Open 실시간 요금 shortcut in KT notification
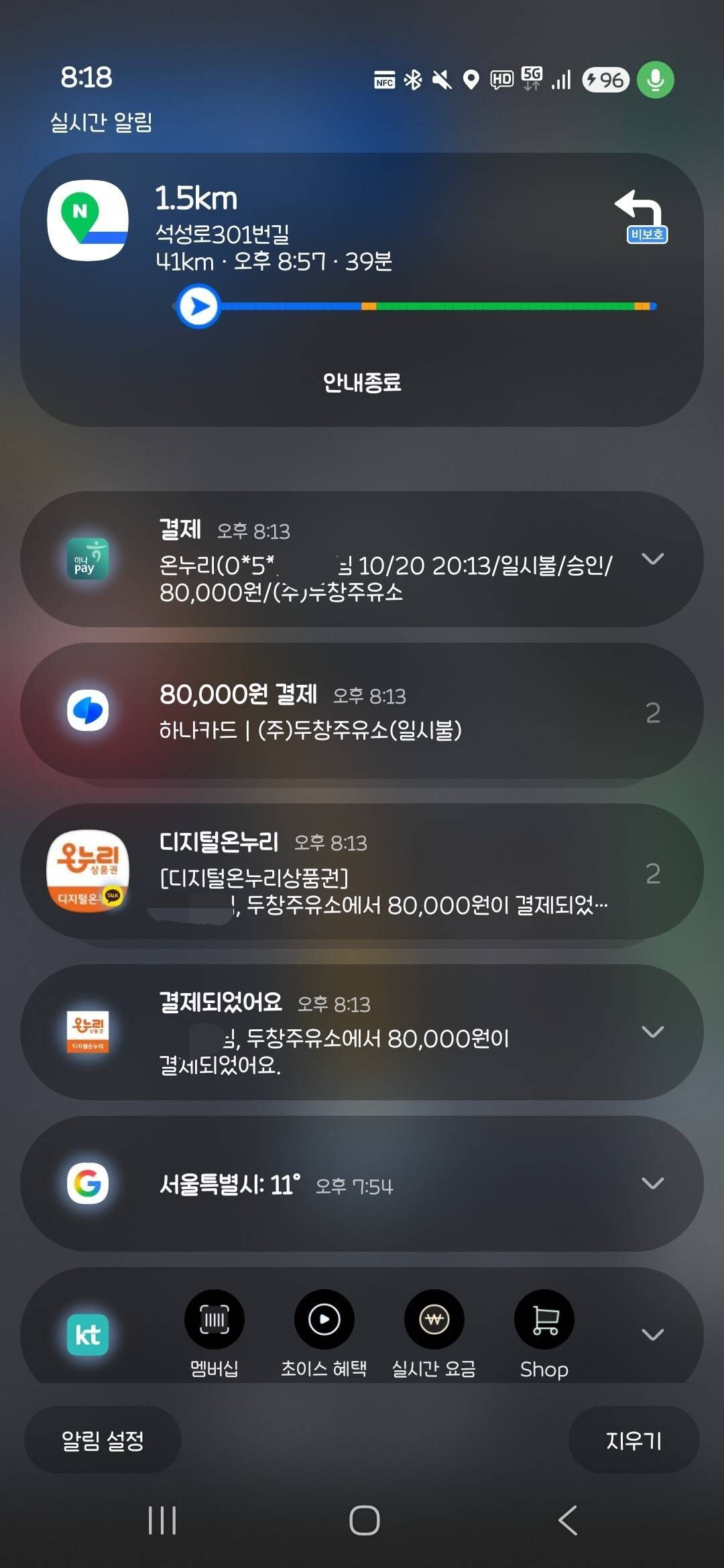The width and height of the screenshot is (724, 1568). [434, 1319]
